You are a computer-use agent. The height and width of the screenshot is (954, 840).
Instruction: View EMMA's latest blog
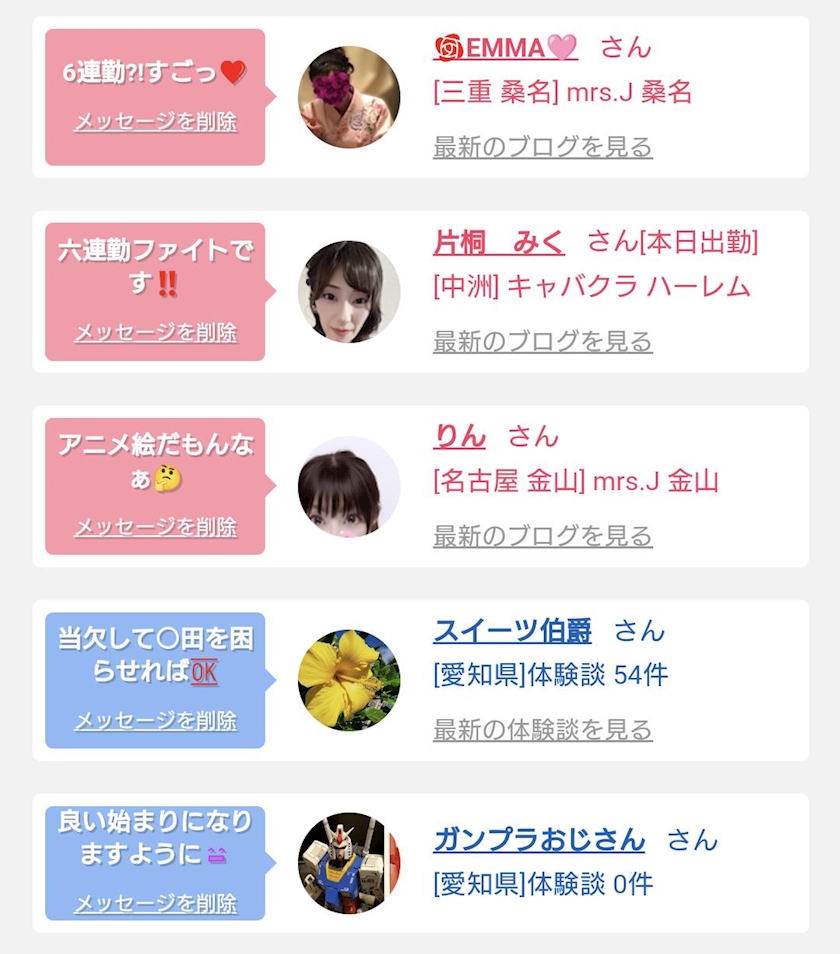point(543,147)
